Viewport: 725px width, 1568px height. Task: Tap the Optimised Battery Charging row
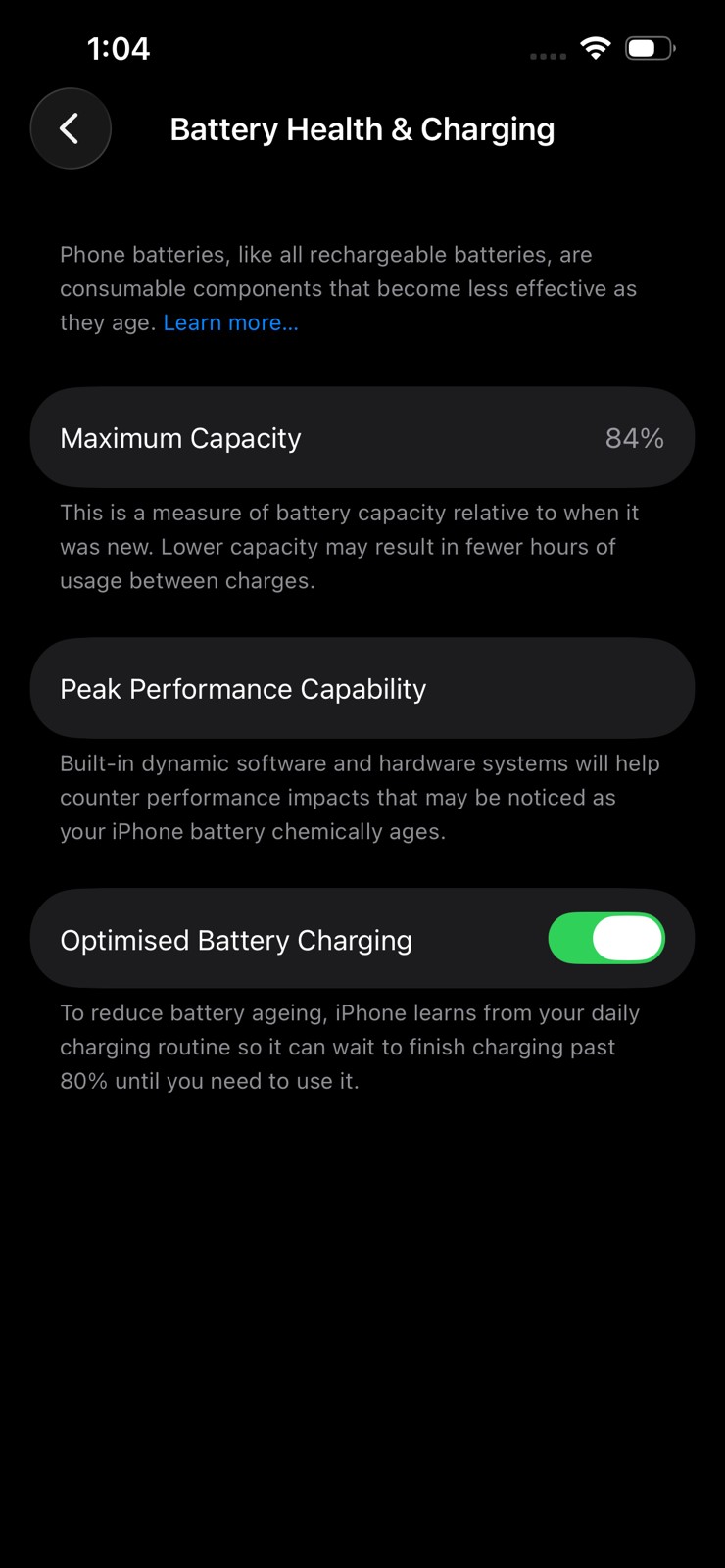(x=362, y=938)
